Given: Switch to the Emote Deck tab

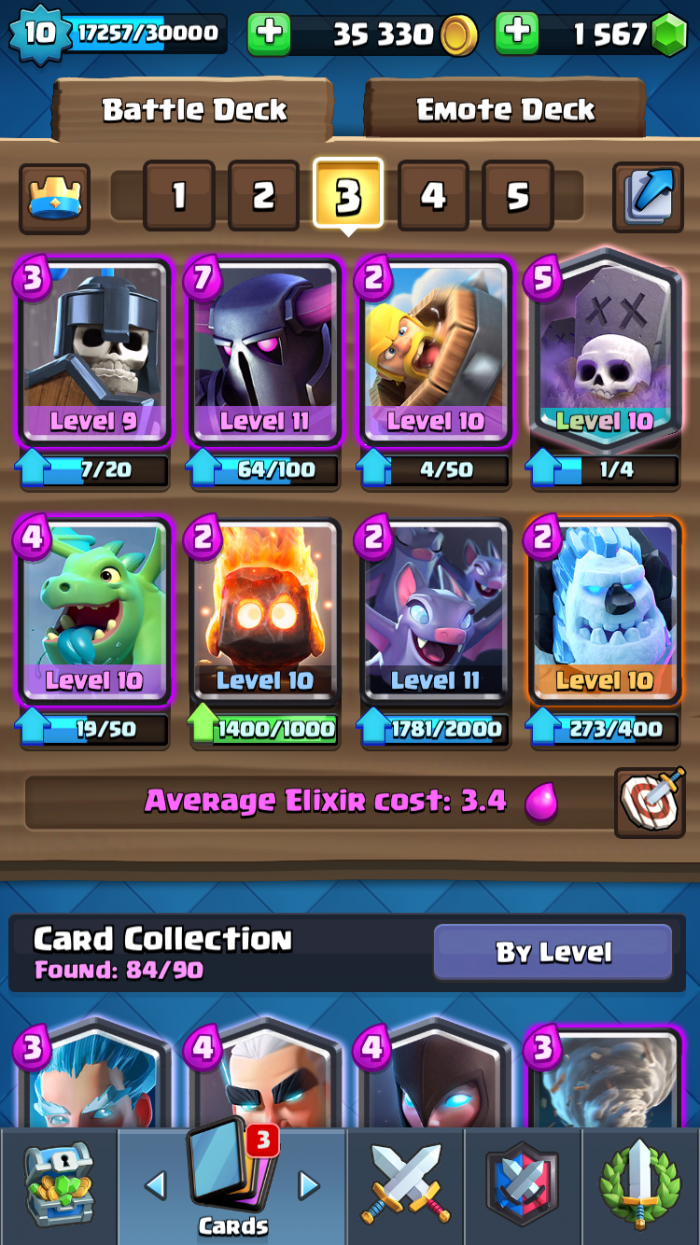Looking at the screenshot, I should click(x=505, y=109).
